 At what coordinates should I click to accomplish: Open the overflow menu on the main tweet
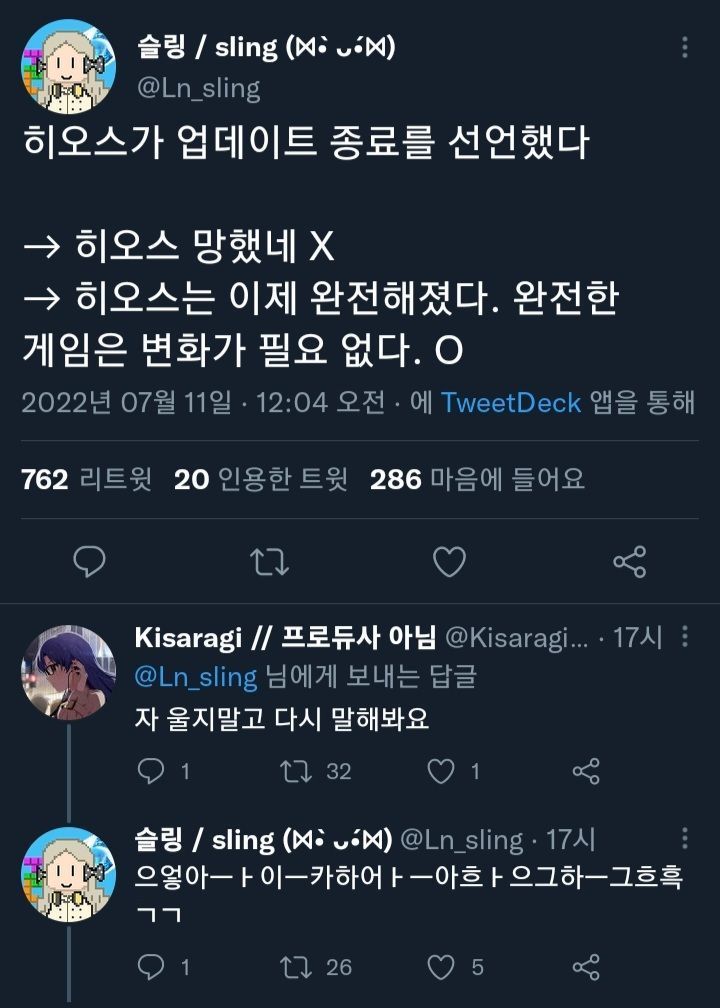[685, 48]
